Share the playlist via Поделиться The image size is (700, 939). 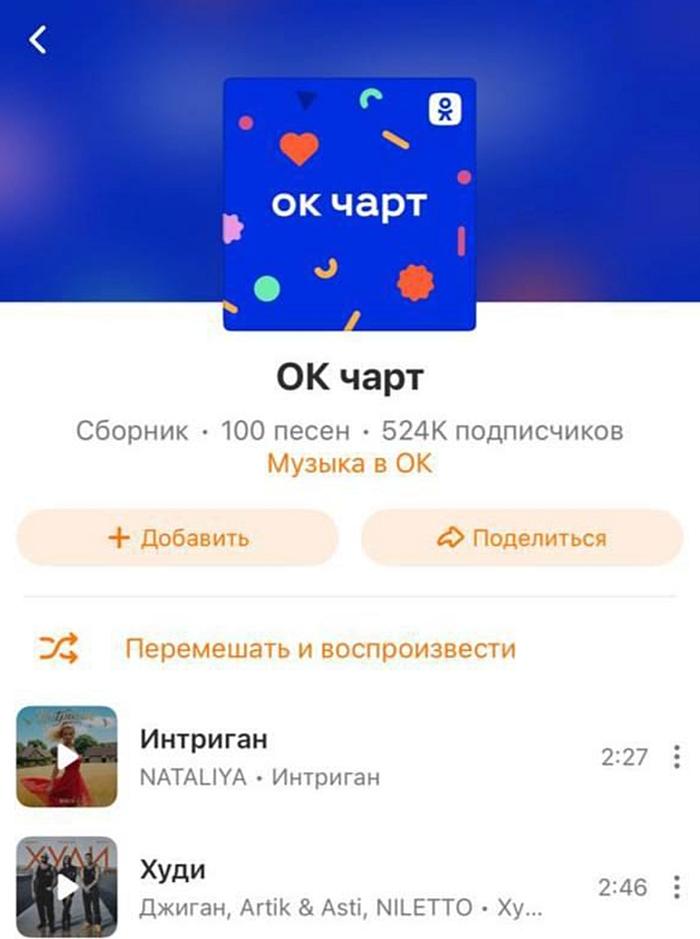tap(522, 538)
